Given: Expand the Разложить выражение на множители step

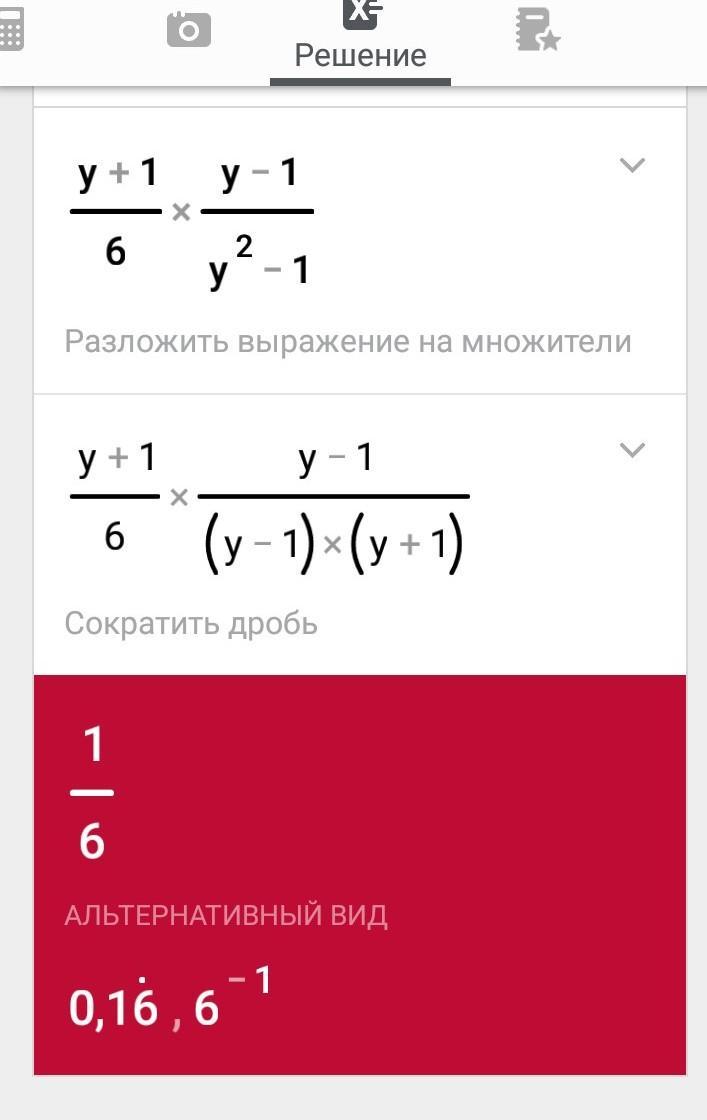Looking at the screenshot, I should 632,165.
